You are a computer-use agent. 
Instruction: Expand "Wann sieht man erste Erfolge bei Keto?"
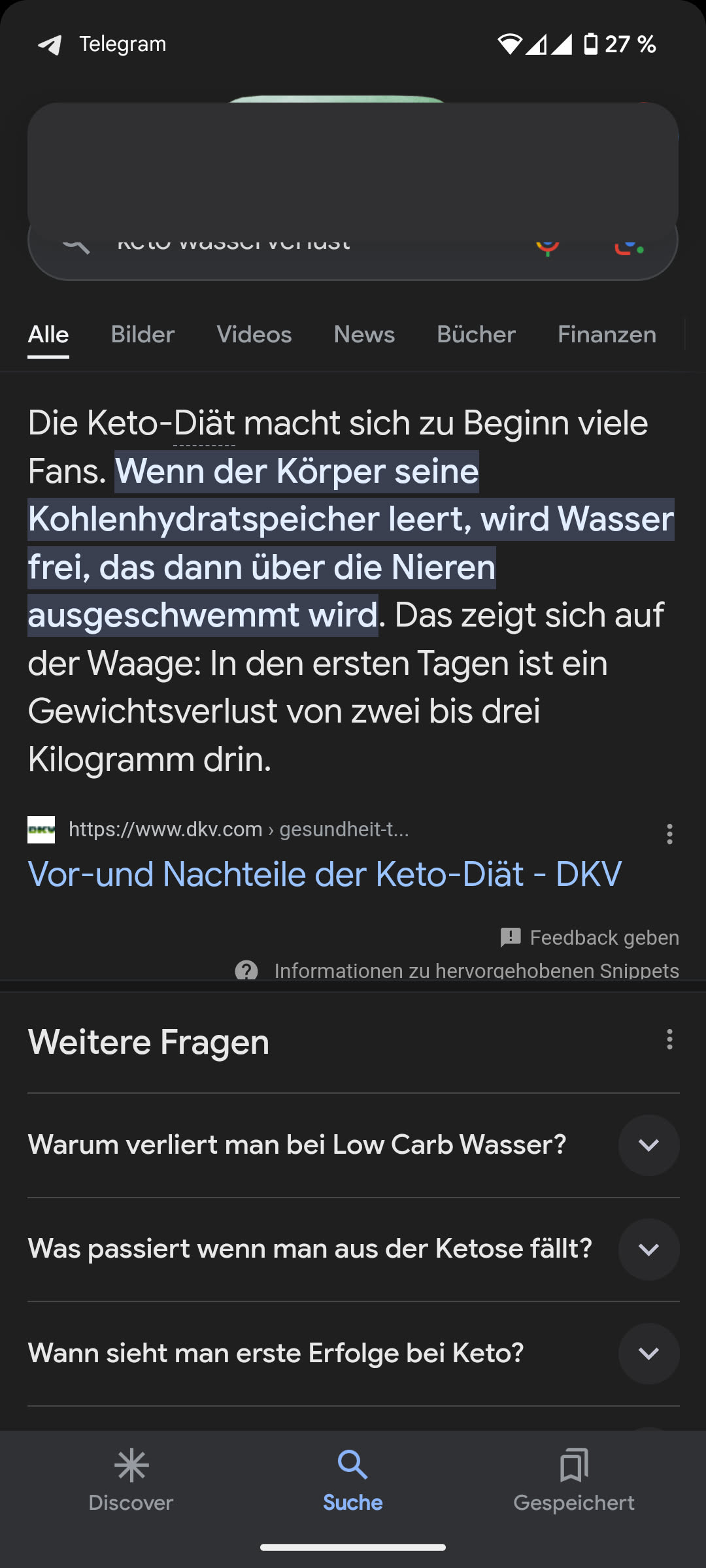pyautogui.click(x=648, y=1353)
